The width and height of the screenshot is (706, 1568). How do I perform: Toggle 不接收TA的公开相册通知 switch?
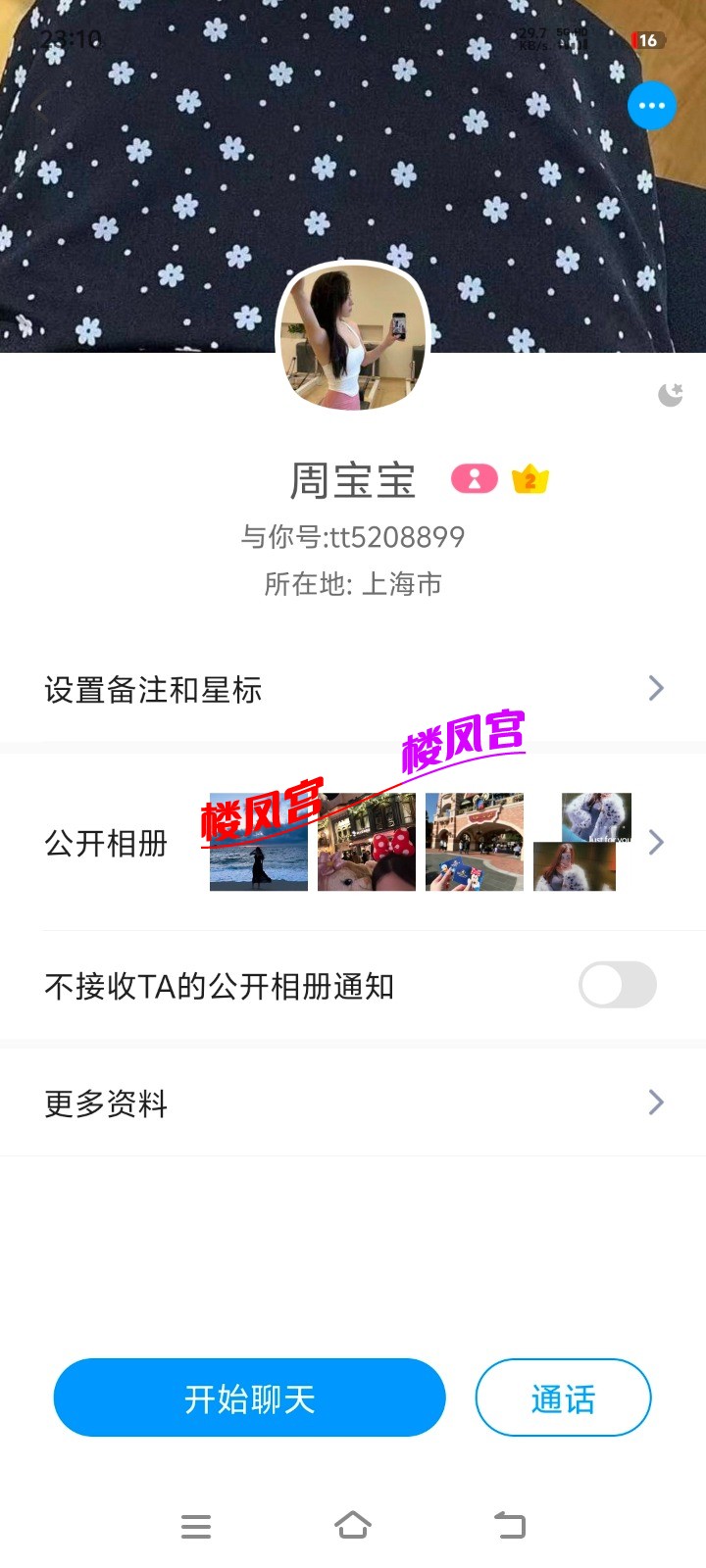point(617,985)
